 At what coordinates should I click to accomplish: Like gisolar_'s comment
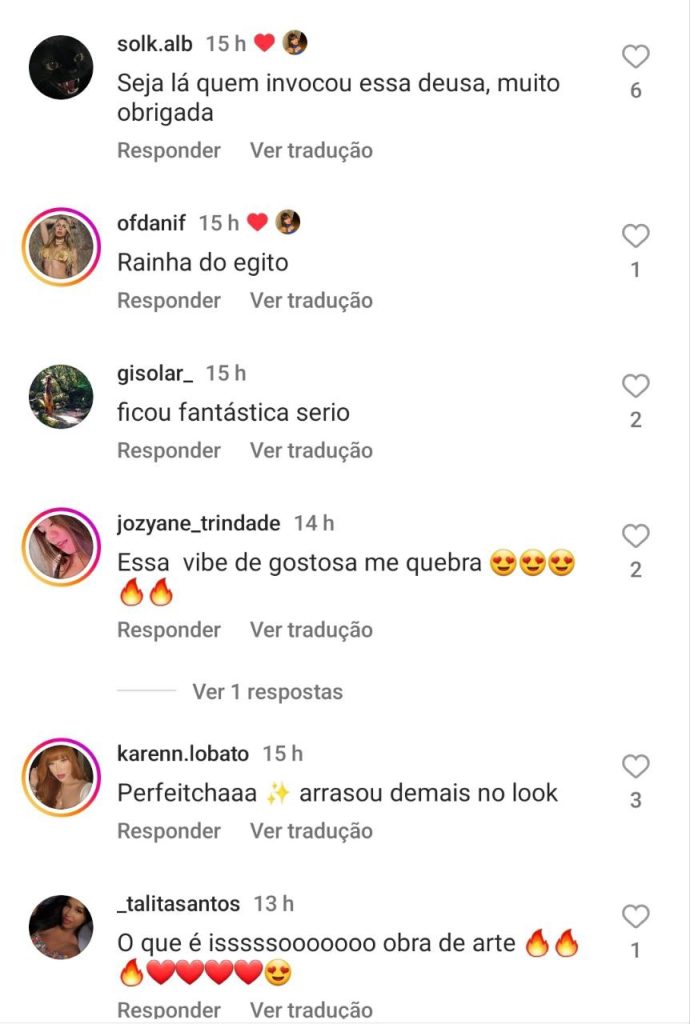636,386
